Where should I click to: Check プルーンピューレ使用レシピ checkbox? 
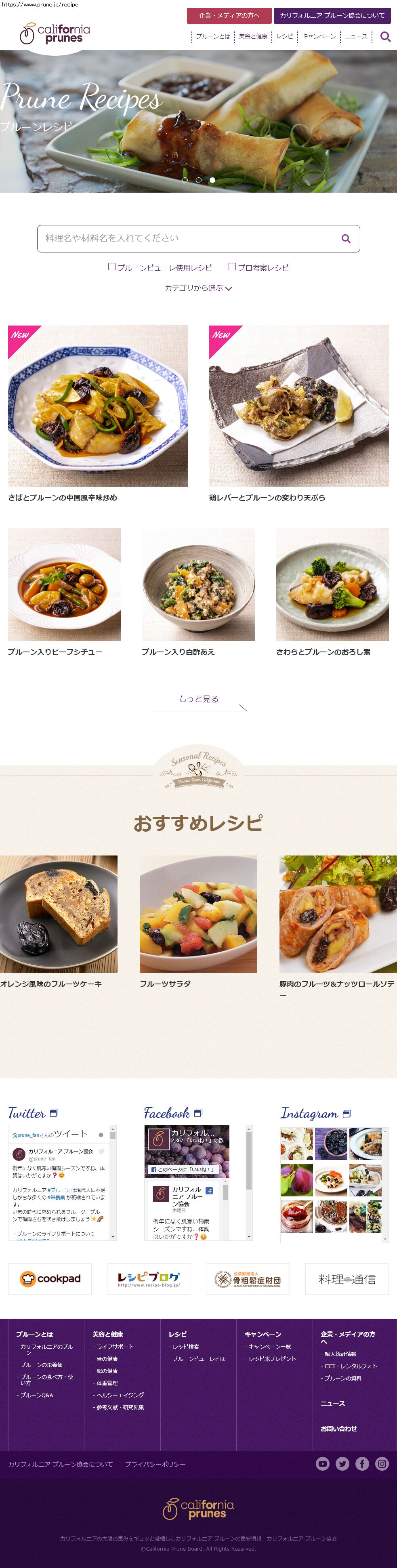[x=112, y=267]
